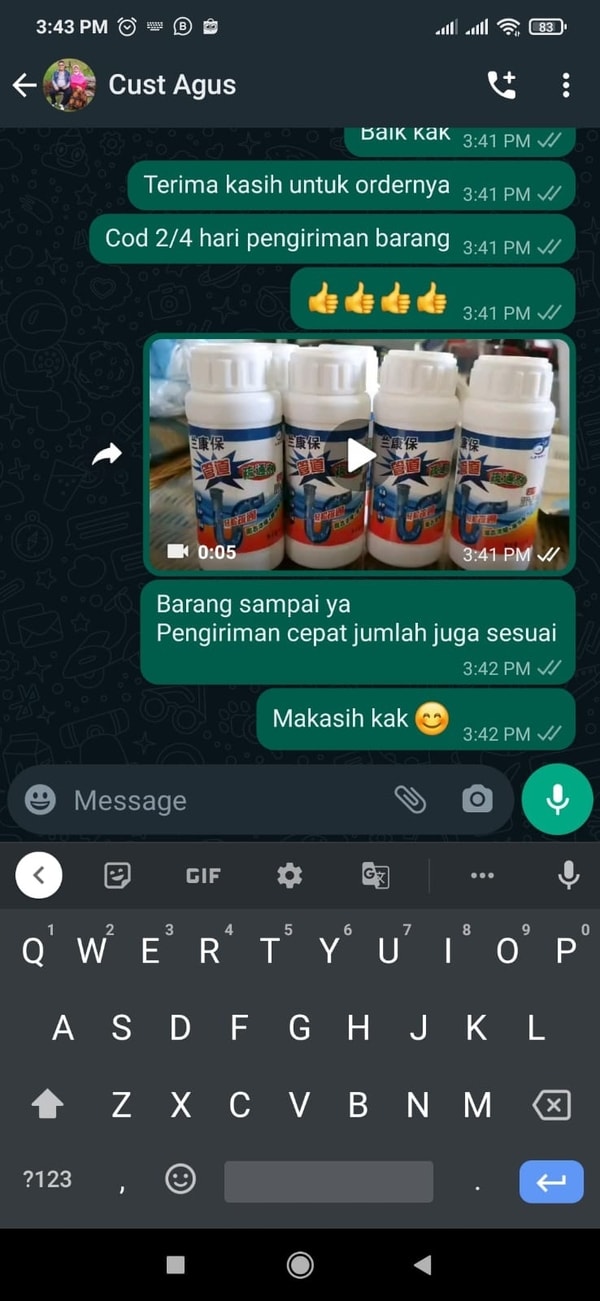Go back from Cust Agus chat
600x1301 pixels.
[25, 86]
